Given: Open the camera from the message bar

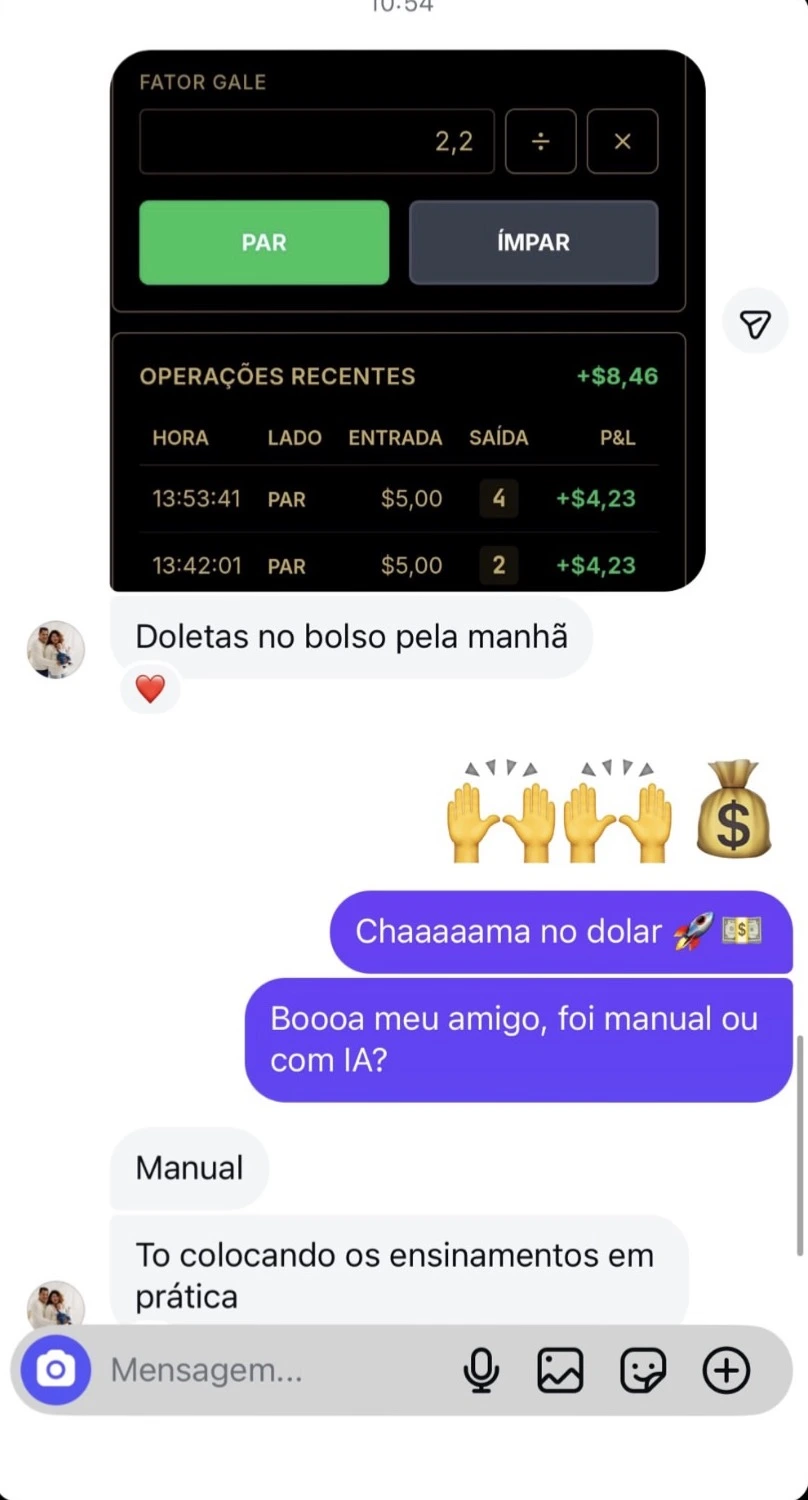Looking at the screenshot, I should [56, 1369].
